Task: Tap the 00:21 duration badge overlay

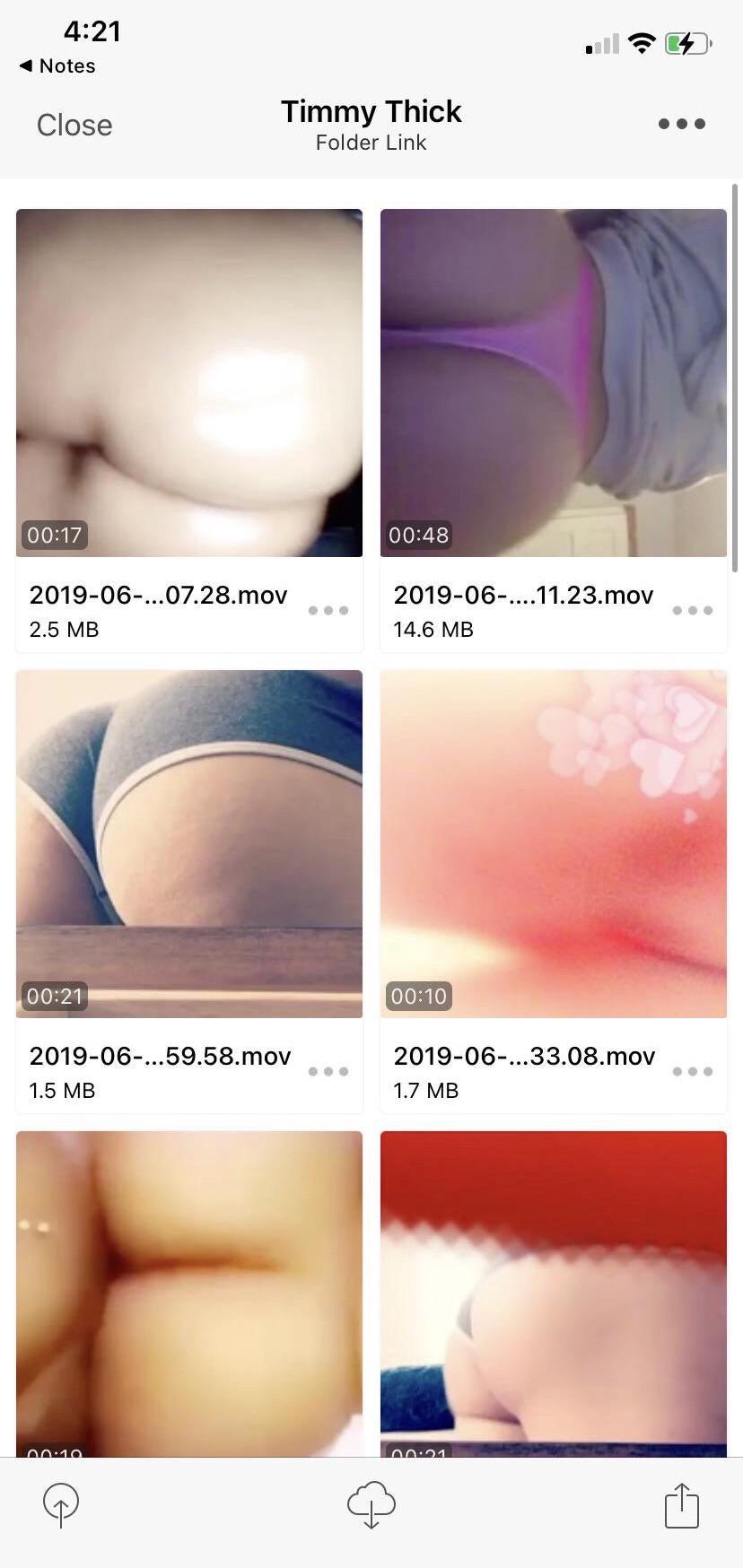Action: 54,996
